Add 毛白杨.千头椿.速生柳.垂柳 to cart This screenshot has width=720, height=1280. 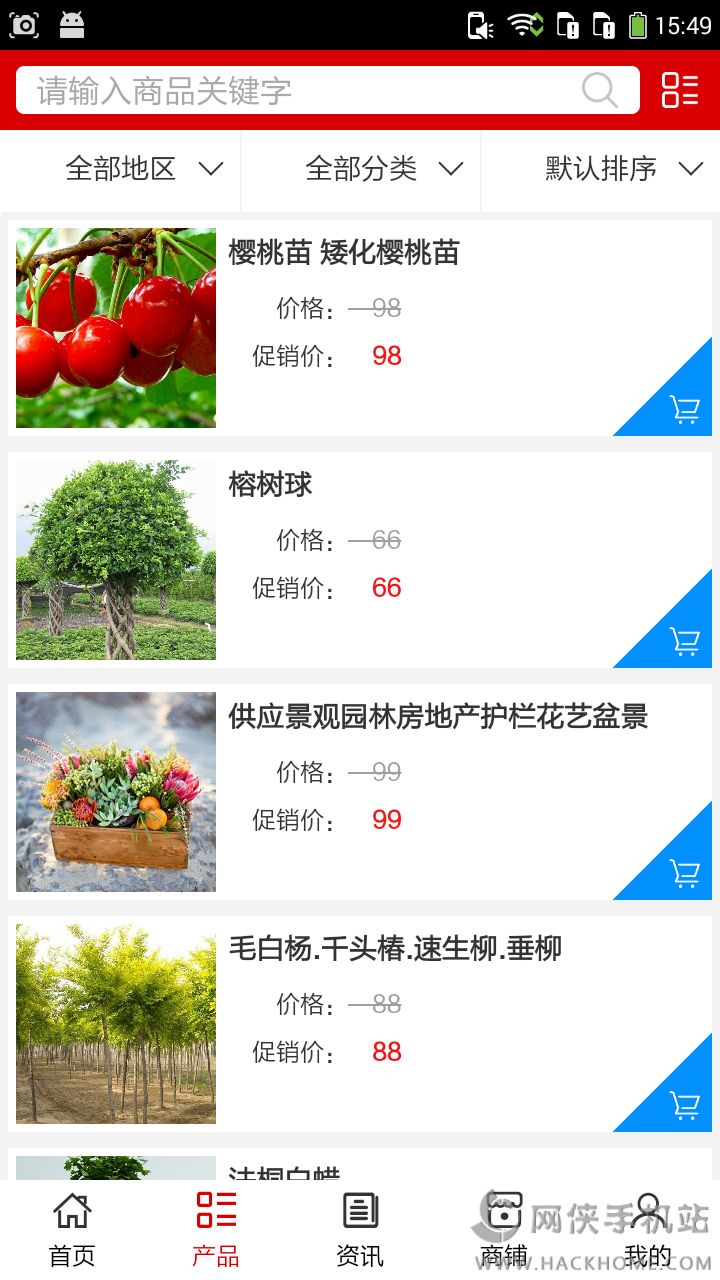click(x=684, y=1104)
